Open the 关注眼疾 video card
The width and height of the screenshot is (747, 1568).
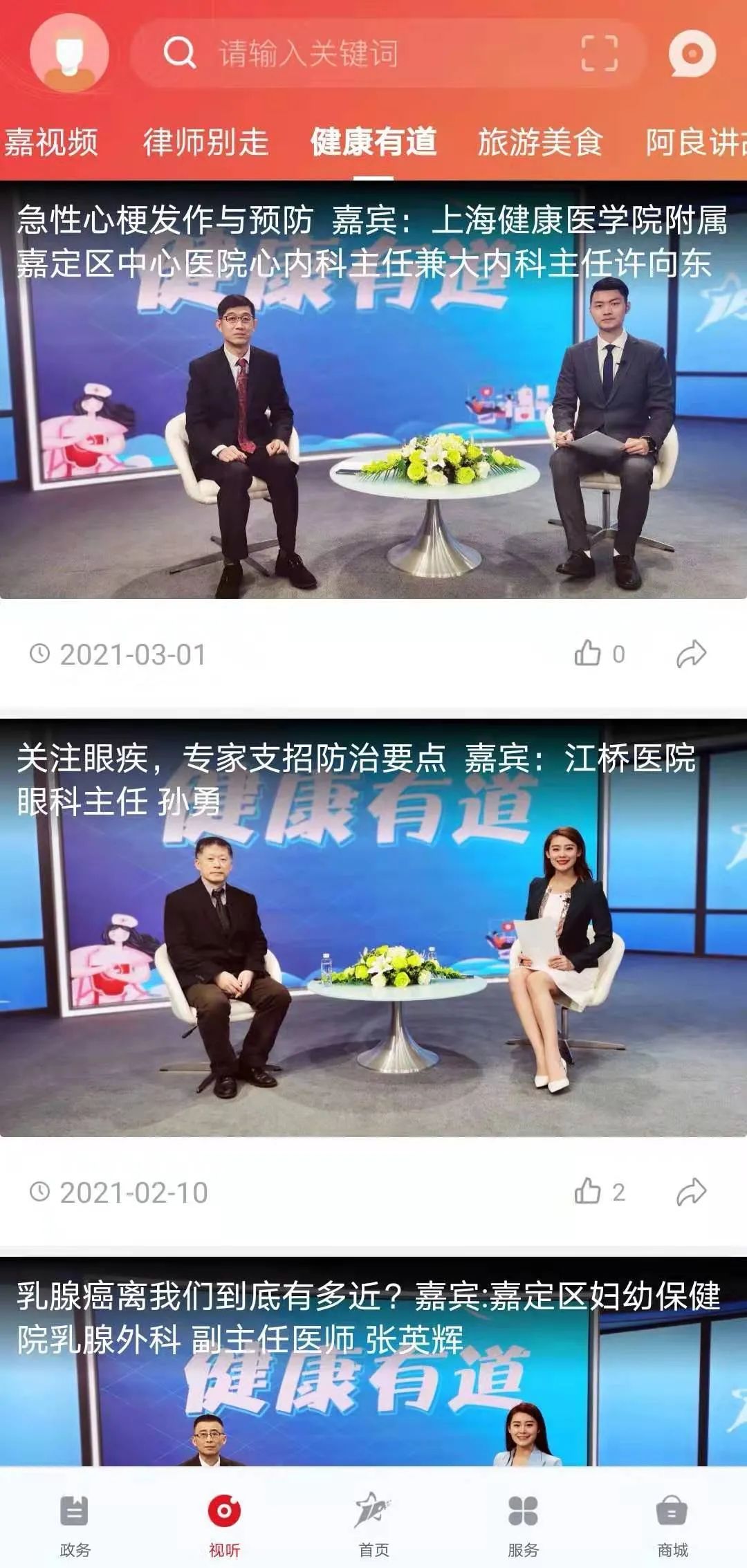point(373,954)
